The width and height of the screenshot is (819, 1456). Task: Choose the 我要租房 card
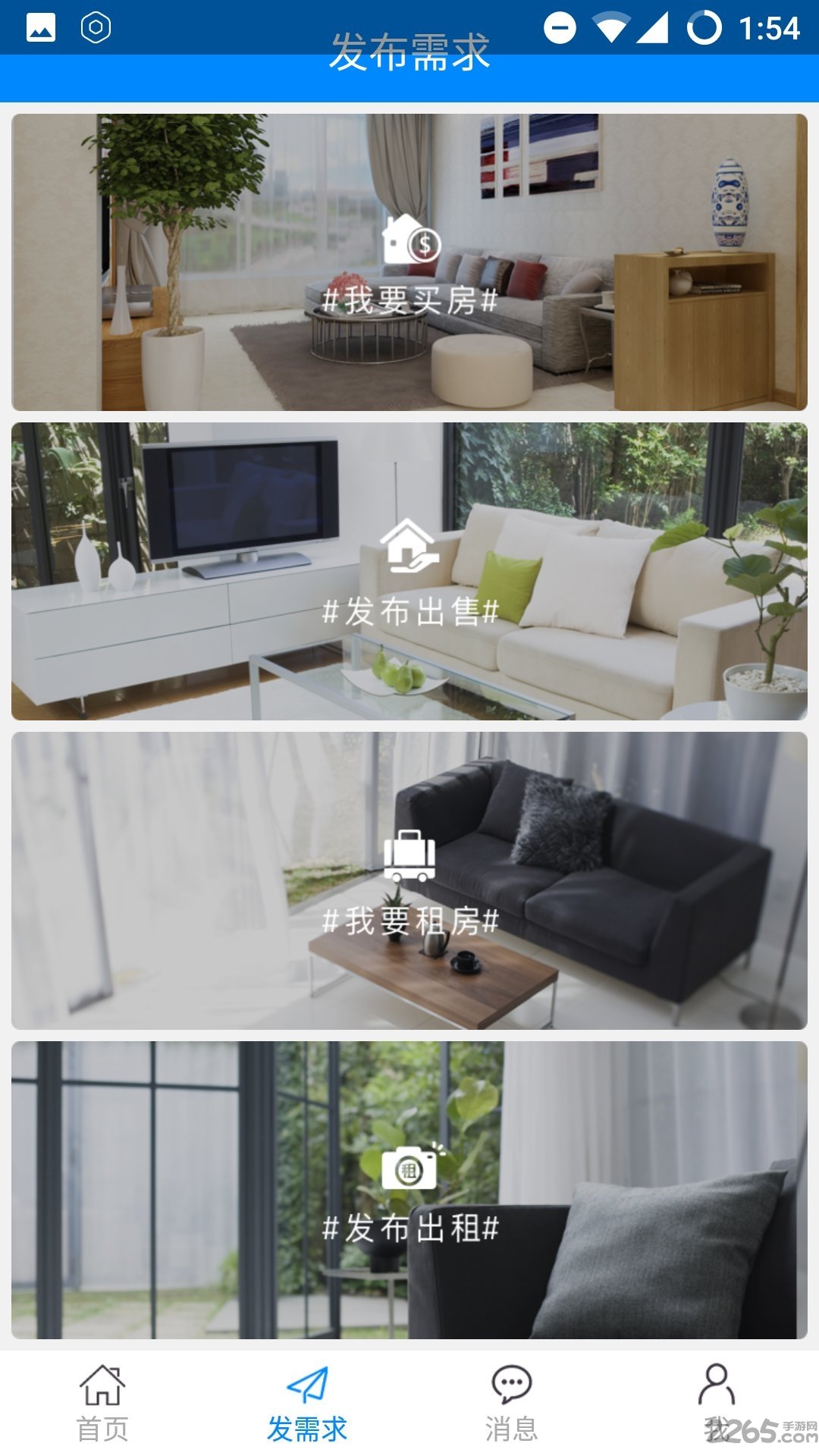tap(409, 880)
